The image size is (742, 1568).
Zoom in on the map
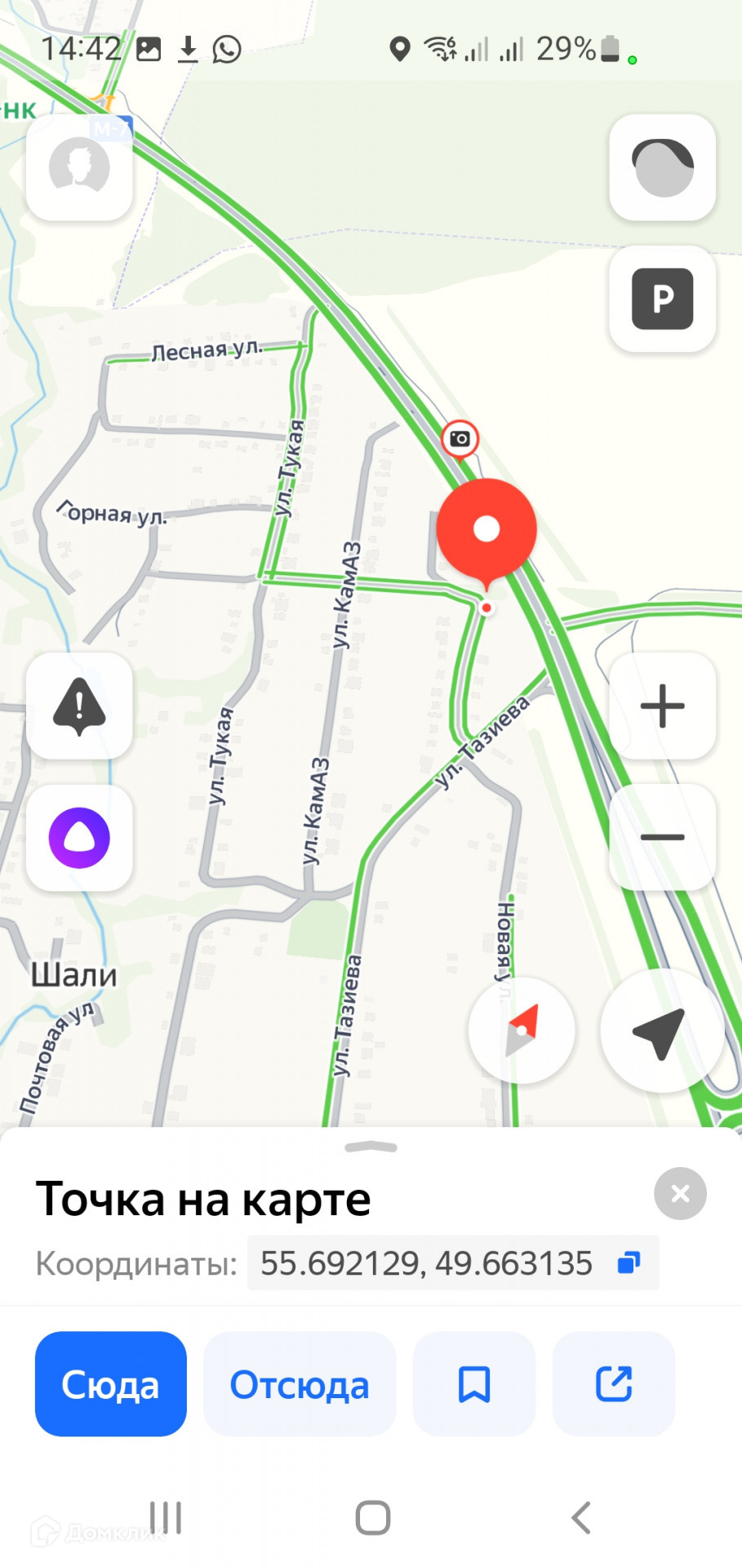coord(662,706)
